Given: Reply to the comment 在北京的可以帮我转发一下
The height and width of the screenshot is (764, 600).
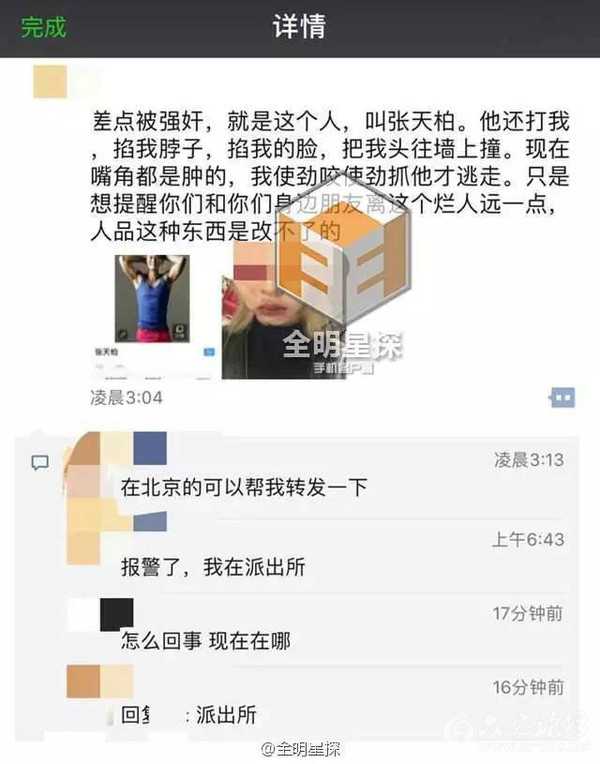Looking at the screenshot, I should point(244,488).
